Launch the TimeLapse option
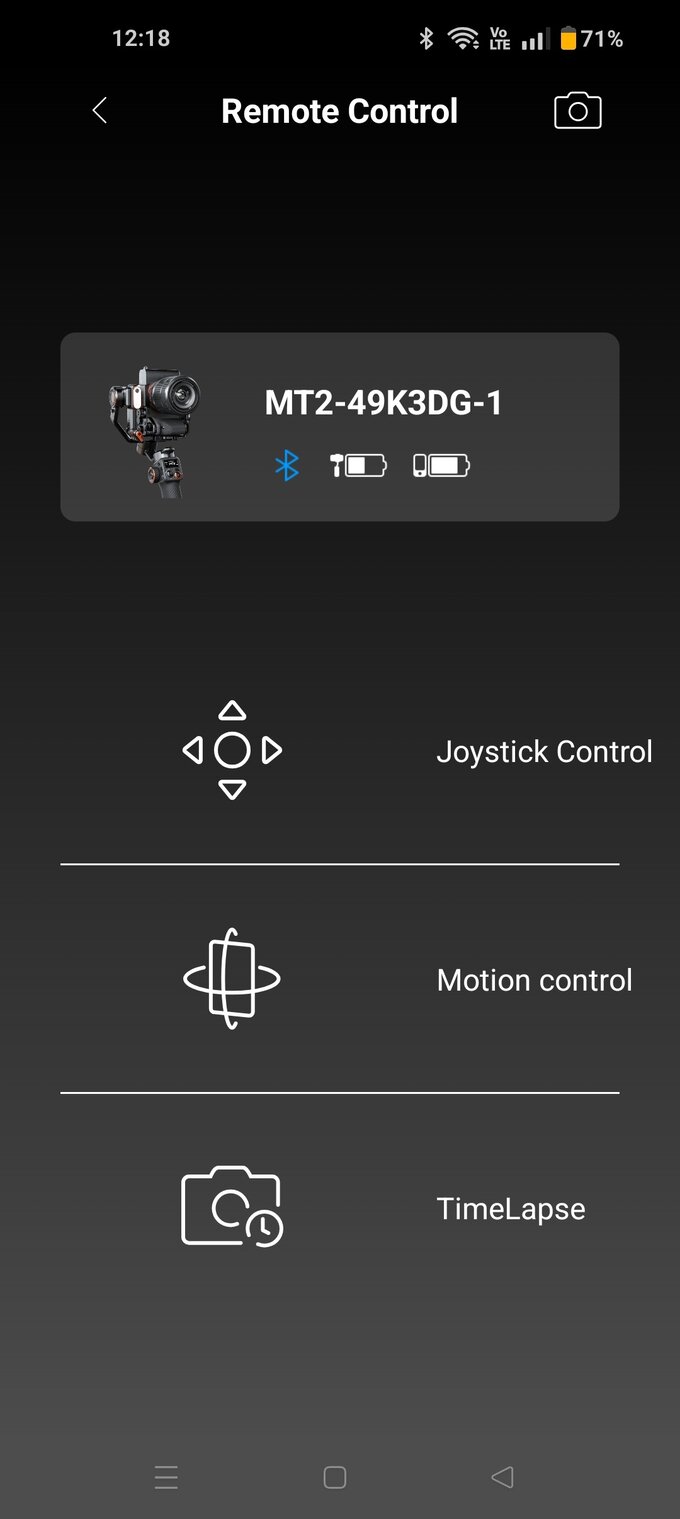Viewport: 680px width, 1519px height. 340,1208
